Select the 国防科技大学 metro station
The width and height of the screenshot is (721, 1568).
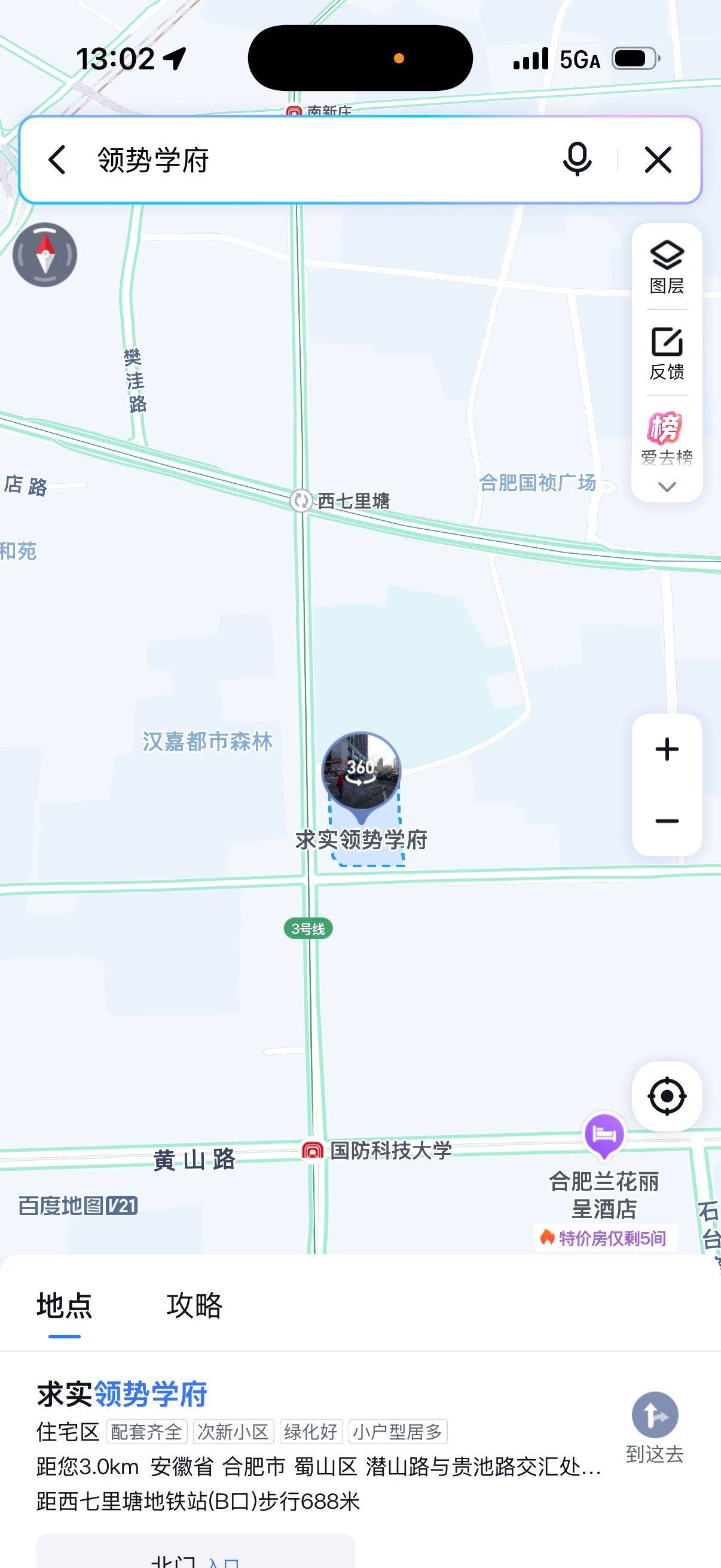point(313,1151)
